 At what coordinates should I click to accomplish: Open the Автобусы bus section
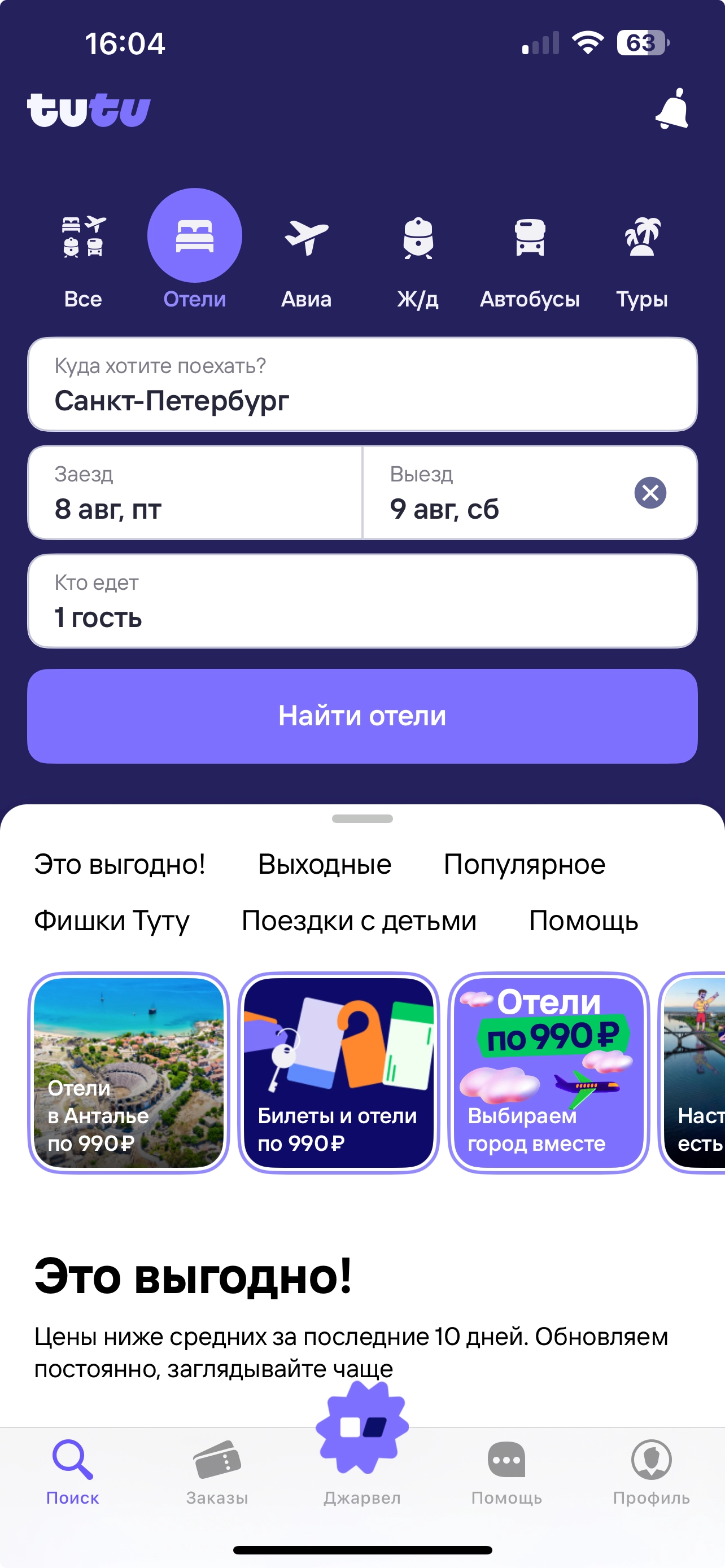(x=530, y=238)
